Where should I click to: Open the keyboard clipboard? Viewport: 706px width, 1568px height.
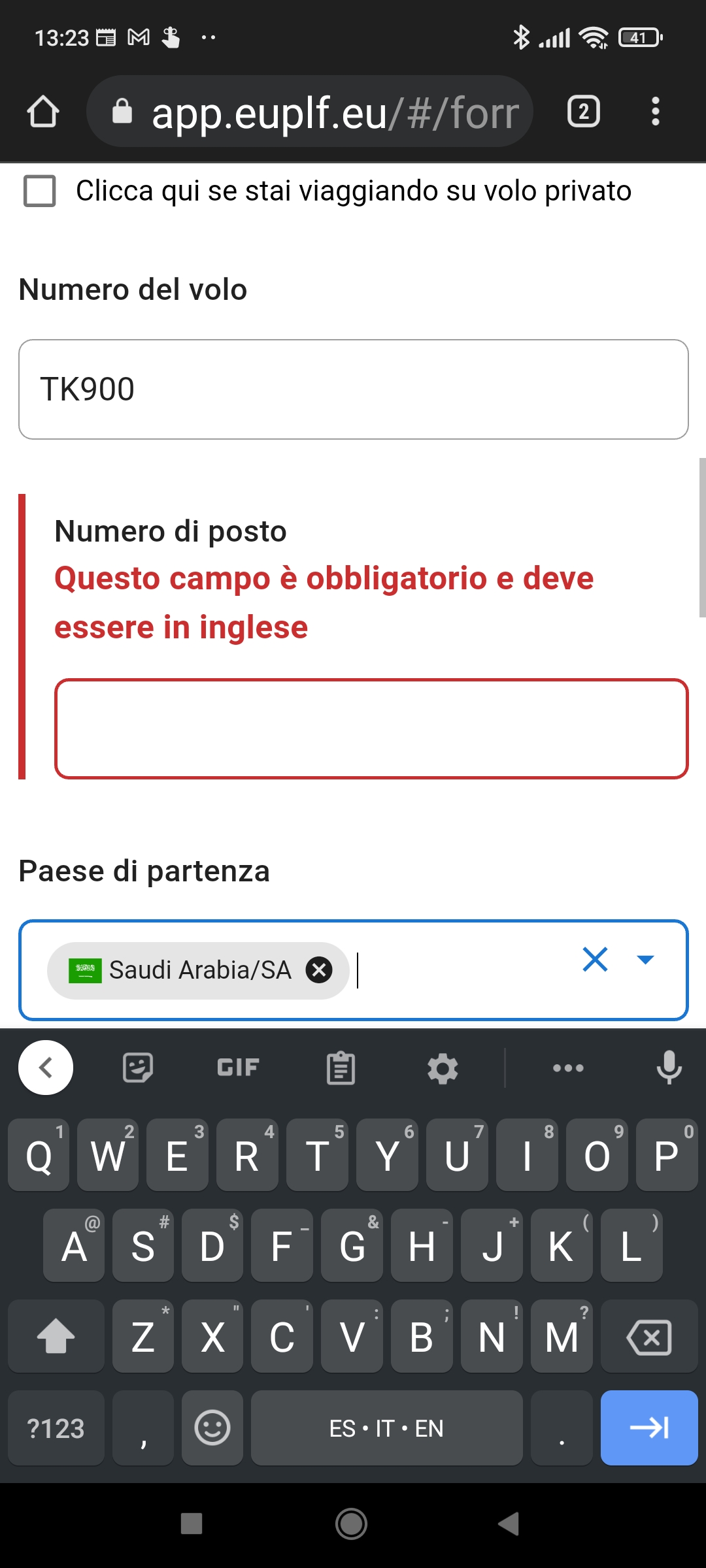click(341, 1068)
